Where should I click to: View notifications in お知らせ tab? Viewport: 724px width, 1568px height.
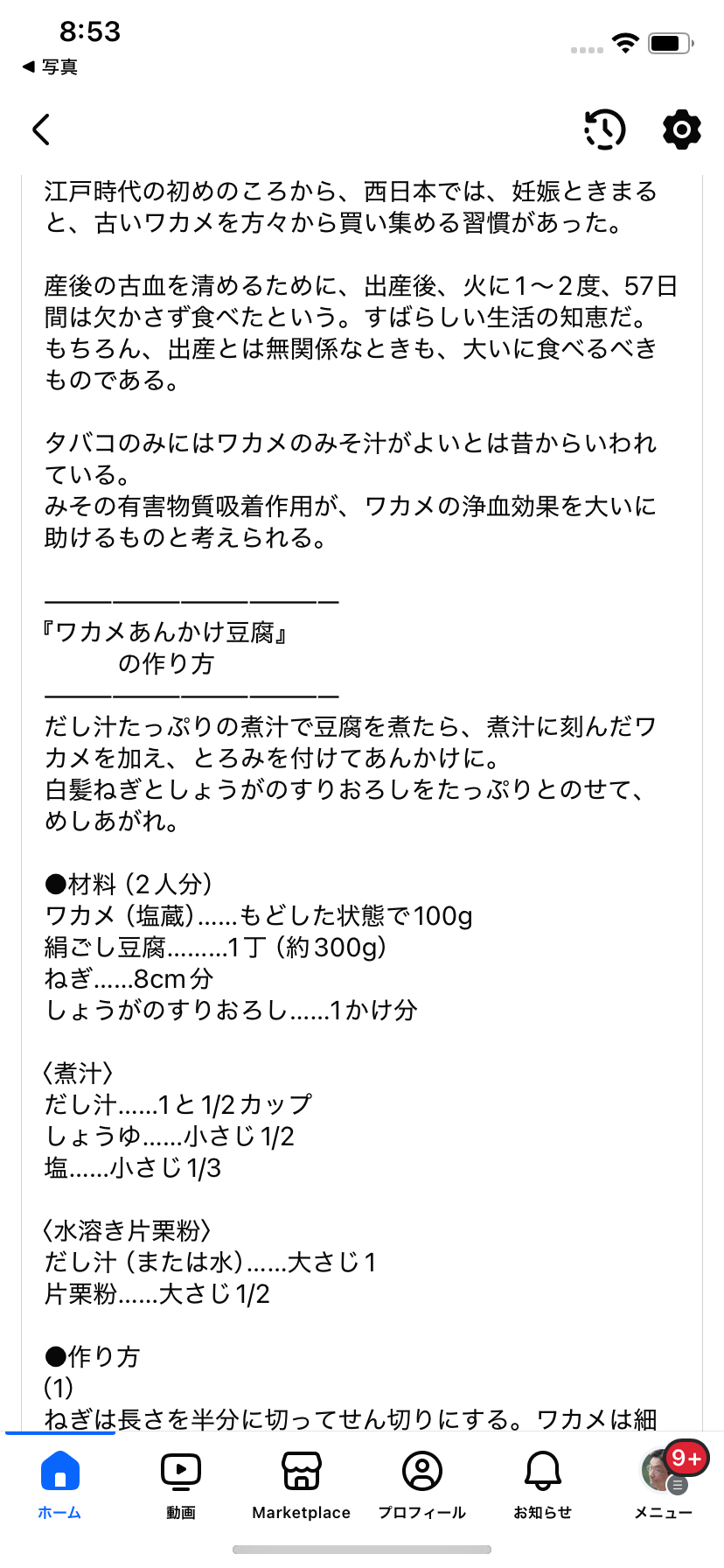(x=542, y=1484)
